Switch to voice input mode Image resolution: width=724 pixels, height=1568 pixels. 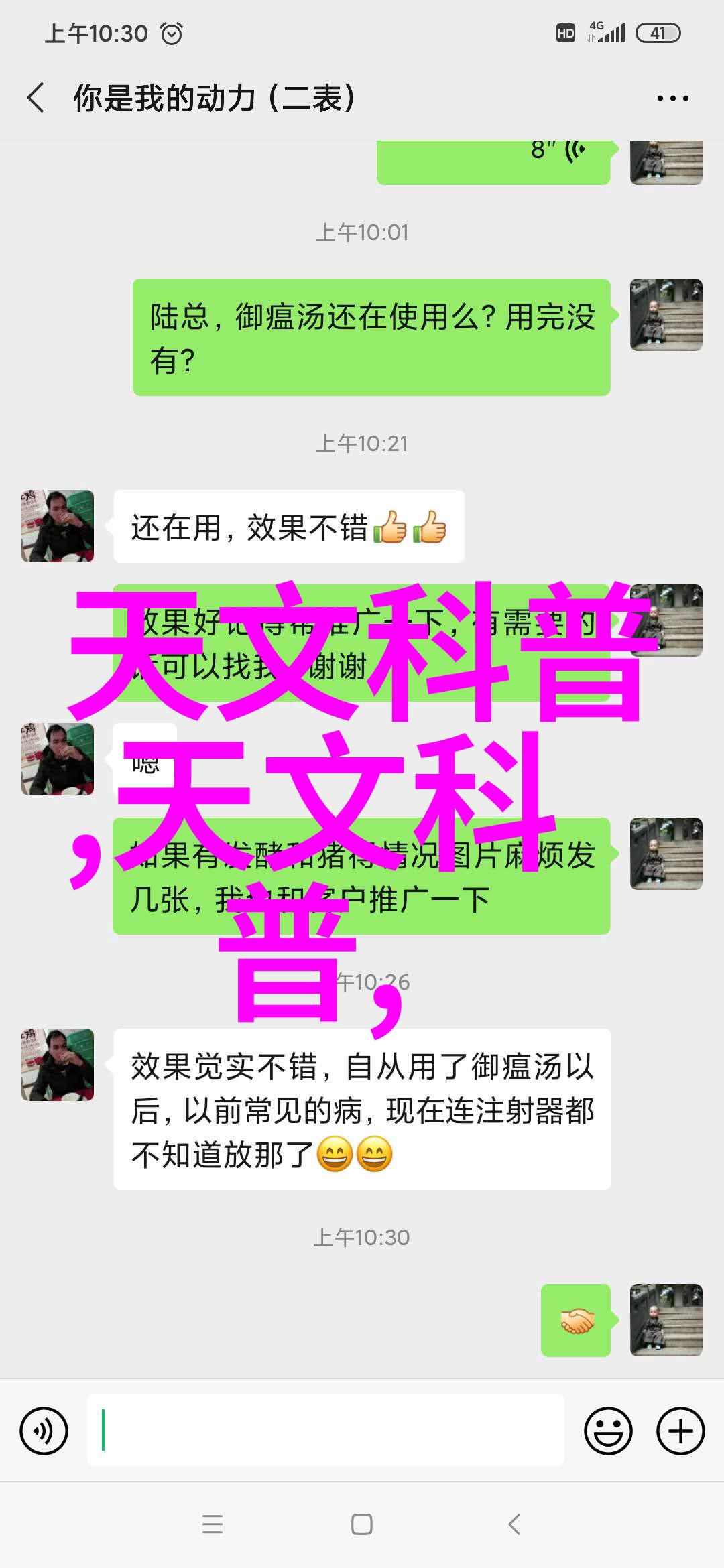click(x=44, y=1431)
